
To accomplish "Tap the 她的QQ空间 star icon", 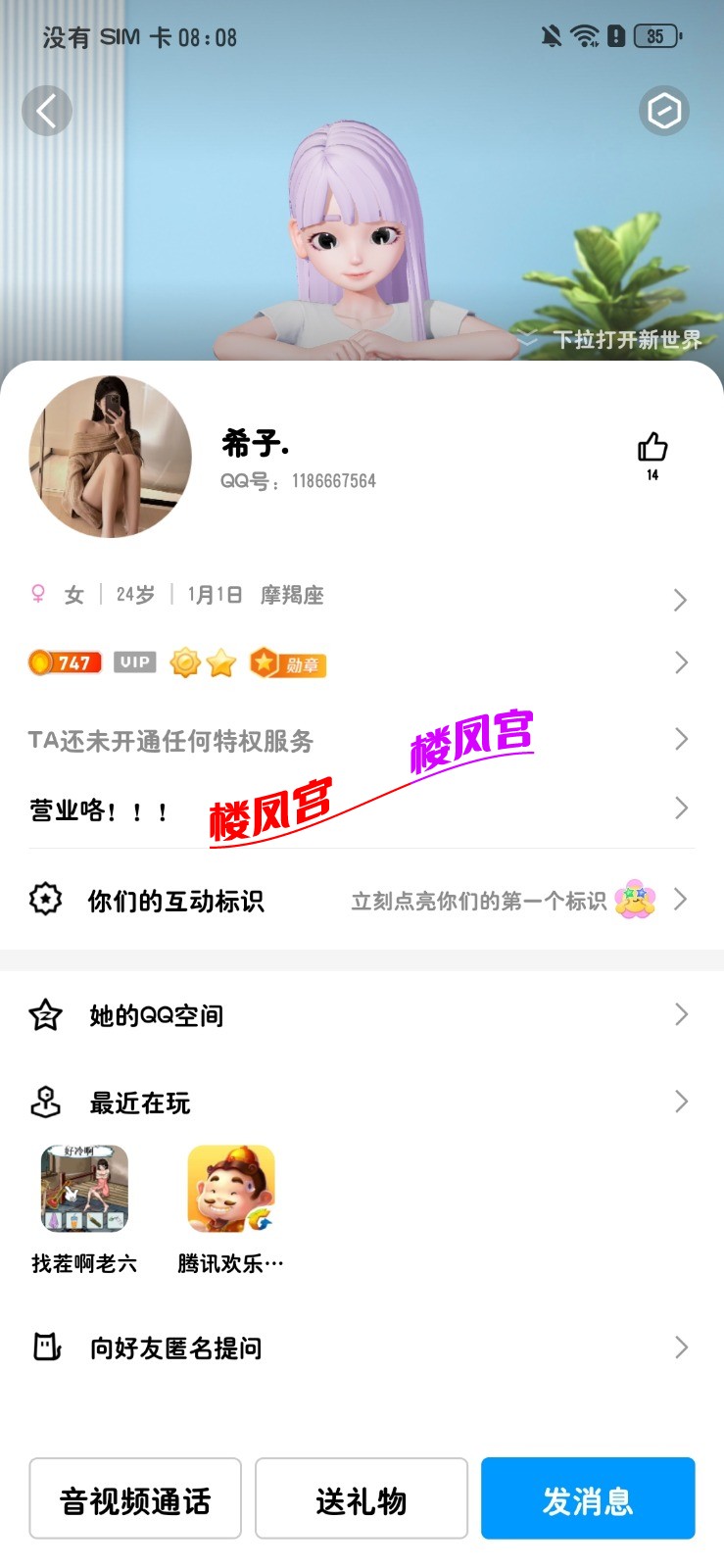I will pyautogui.click(x=44, y=1015).
